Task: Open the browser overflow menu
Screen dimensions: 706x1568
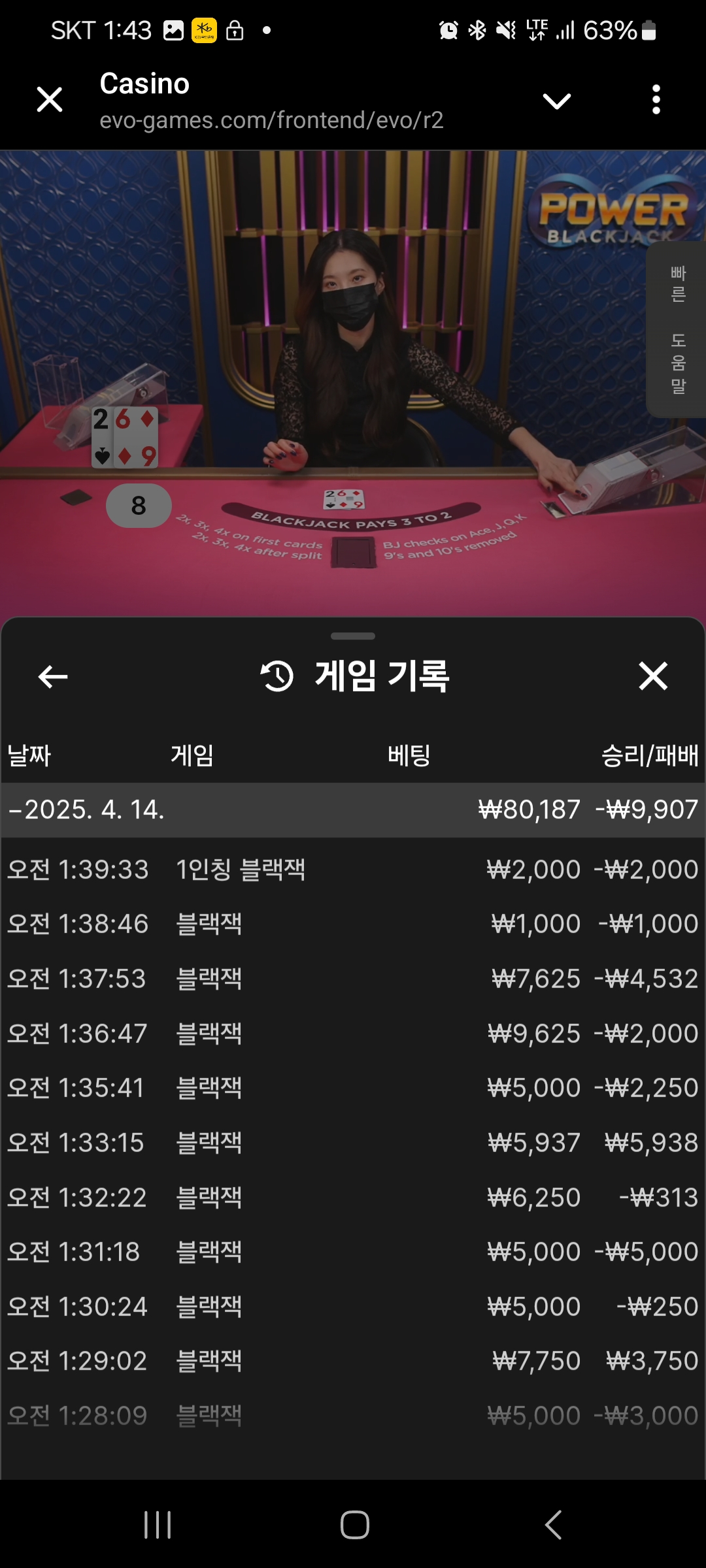Action: (x=656, y=100)
